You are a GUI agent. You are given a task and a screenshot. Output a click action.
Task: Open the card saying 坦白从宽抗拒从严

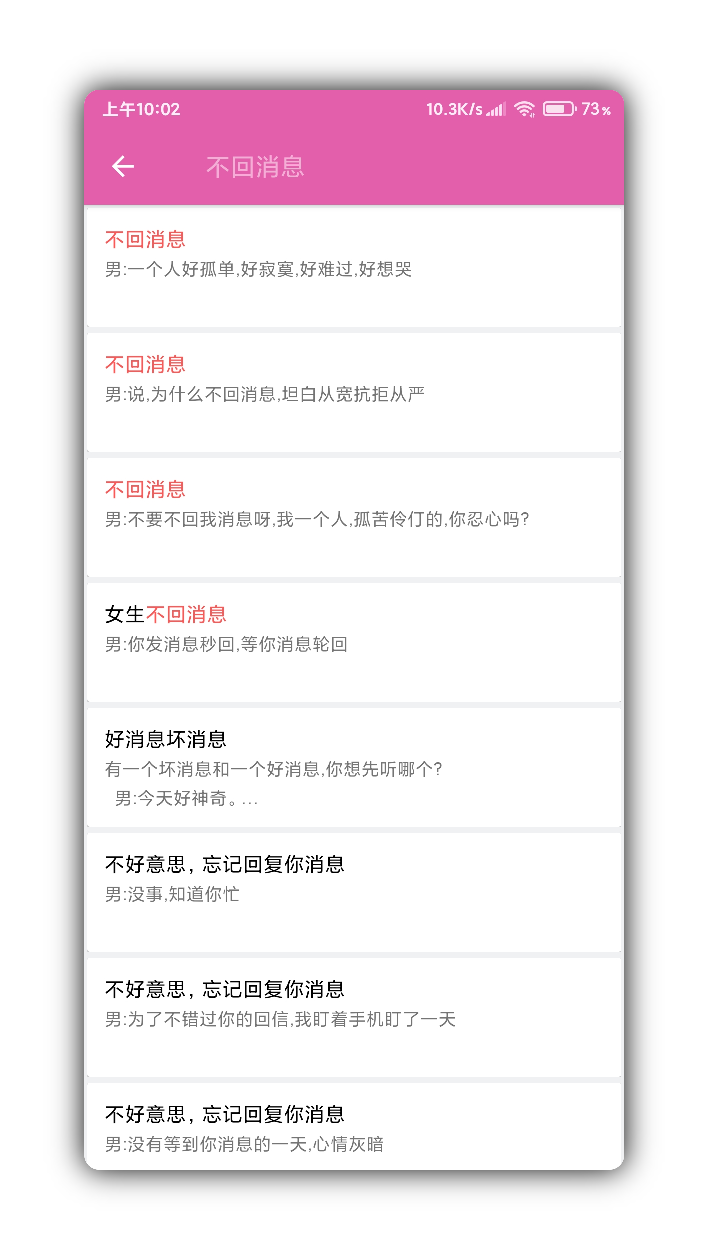(x=354, y=392)
